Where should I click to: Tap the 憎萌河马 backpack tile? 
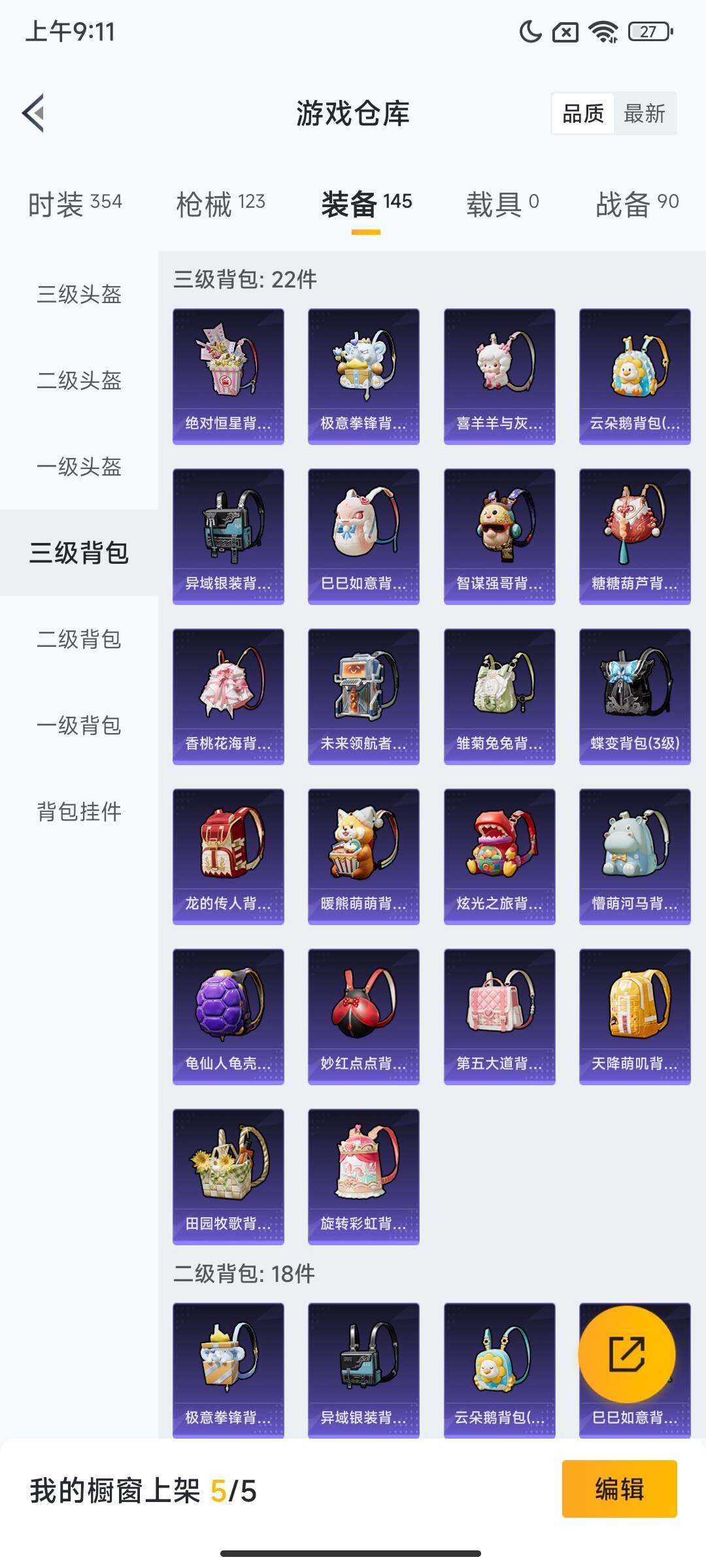pyautogui.click(x=635, y=857)
